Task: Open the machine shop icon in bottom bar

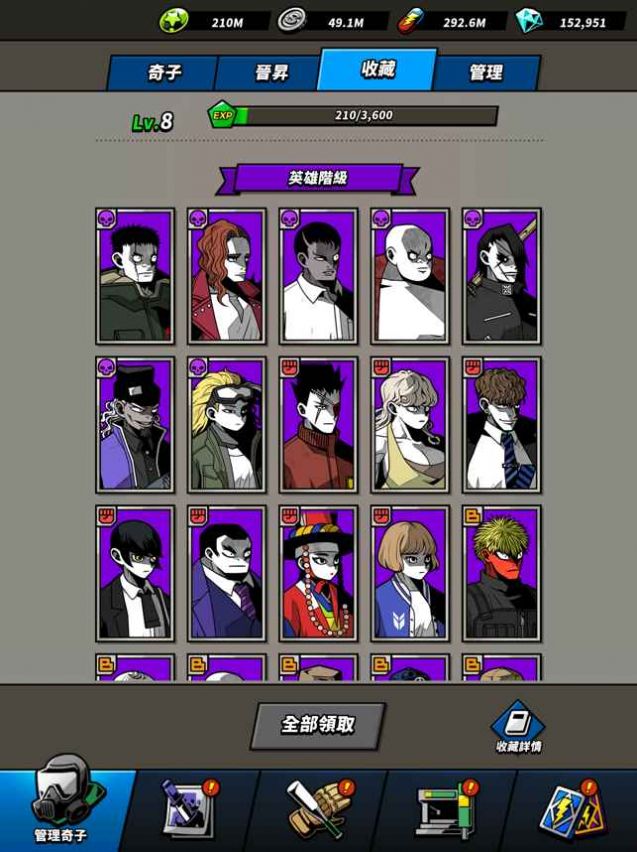Action: coord(445,808)
